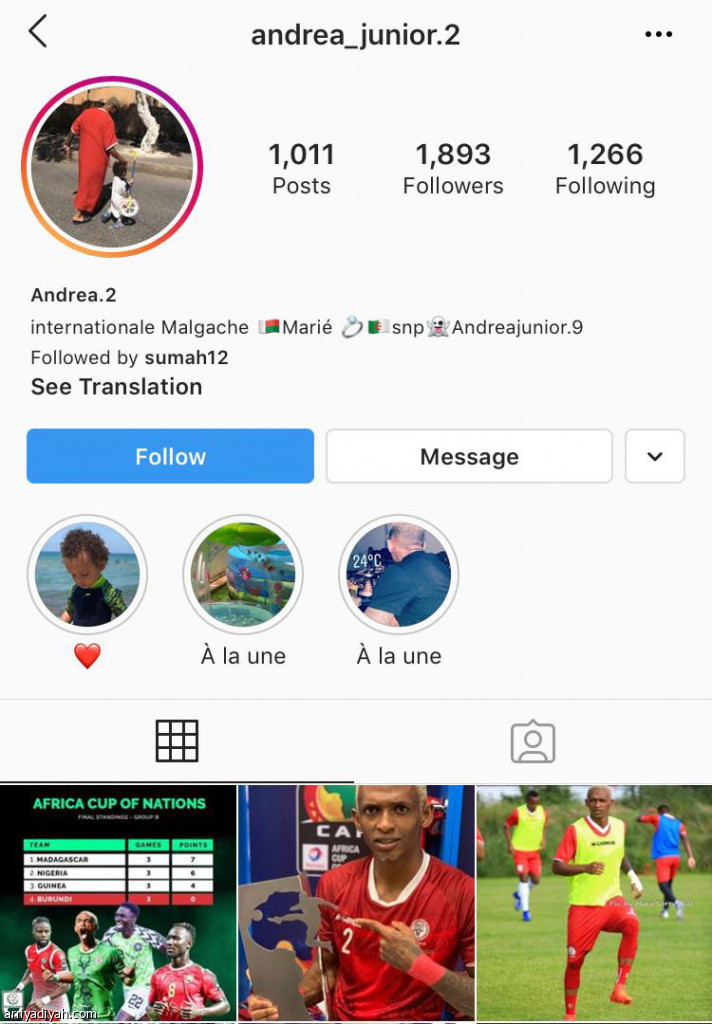Open the red heart story highlight
The width and height of the screenshot is (712, 1024).
tap(87, 575)
